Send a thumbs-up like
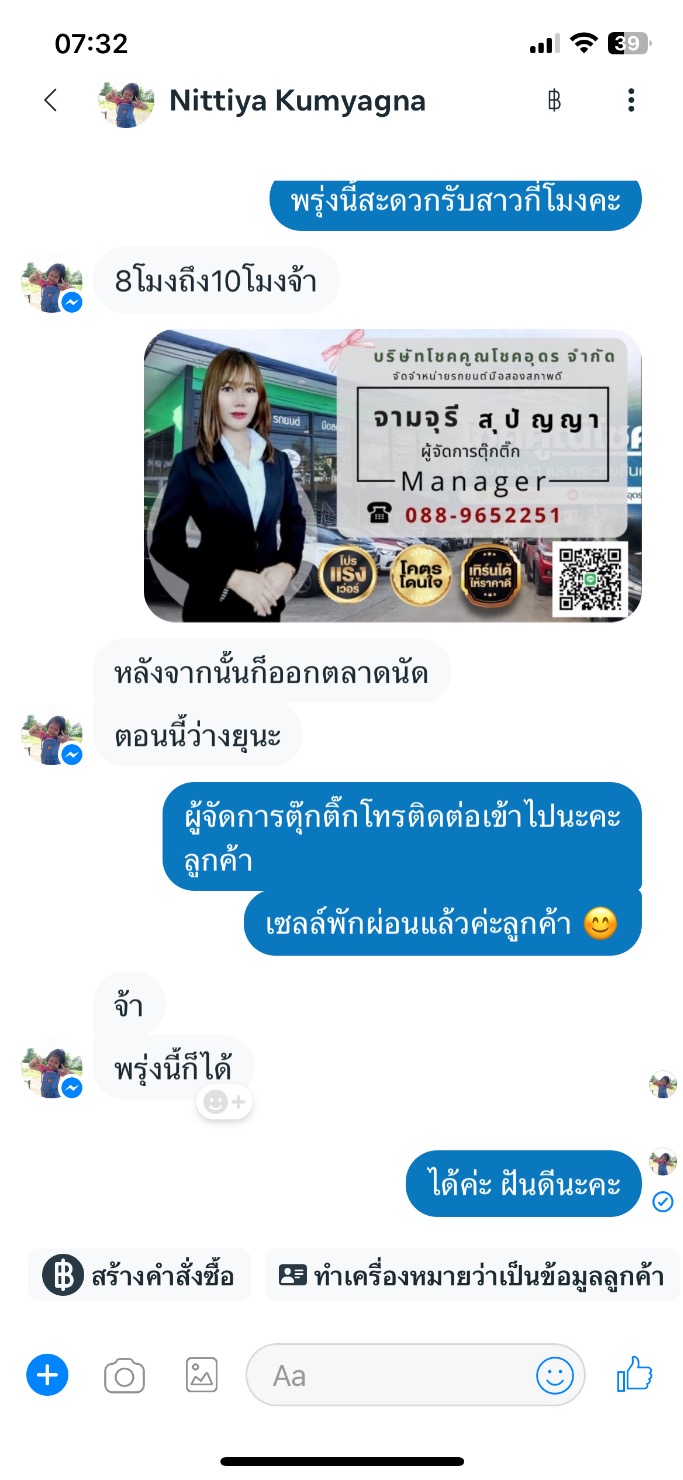The image size is (683, 1480). (x=634, y=1375)
